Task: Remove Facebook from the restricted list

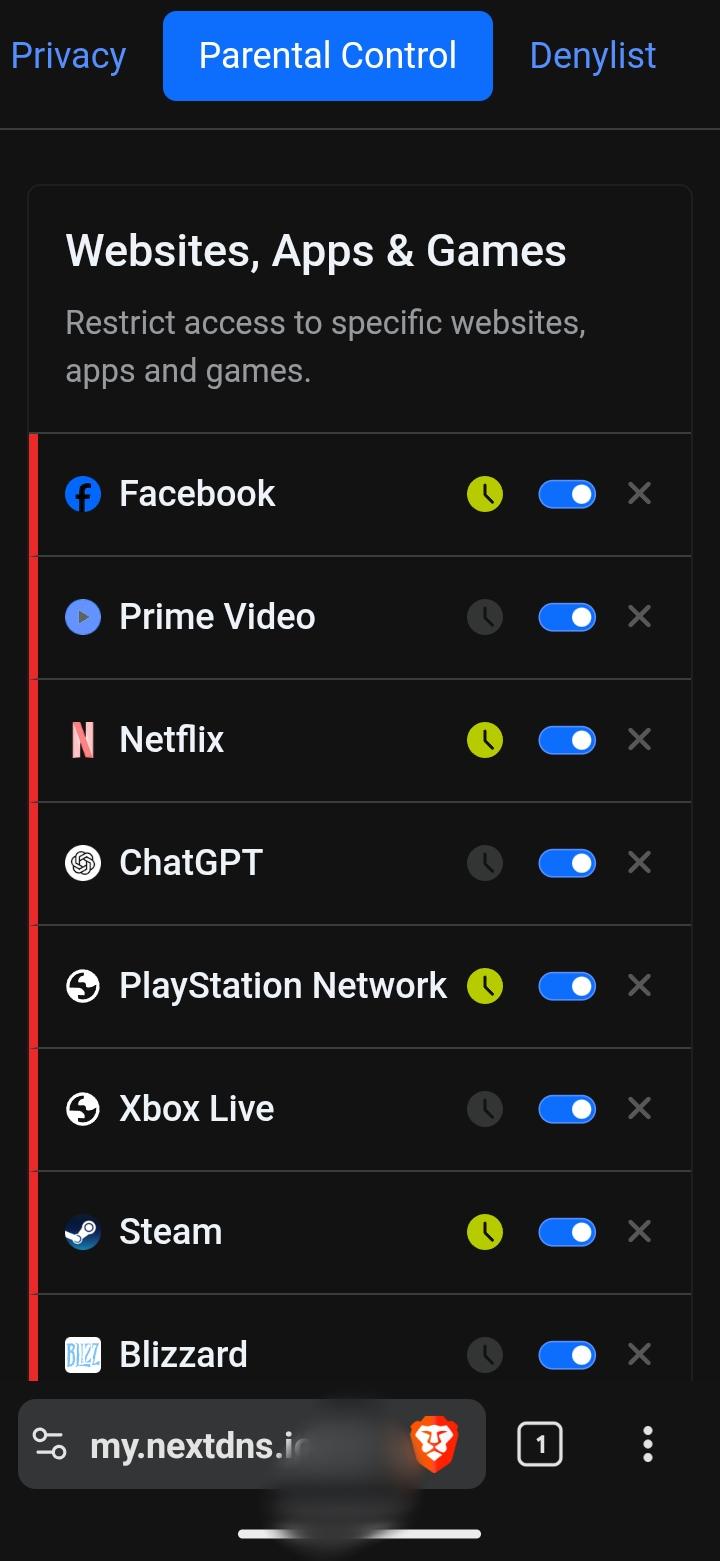Action: tap(639, 493)
